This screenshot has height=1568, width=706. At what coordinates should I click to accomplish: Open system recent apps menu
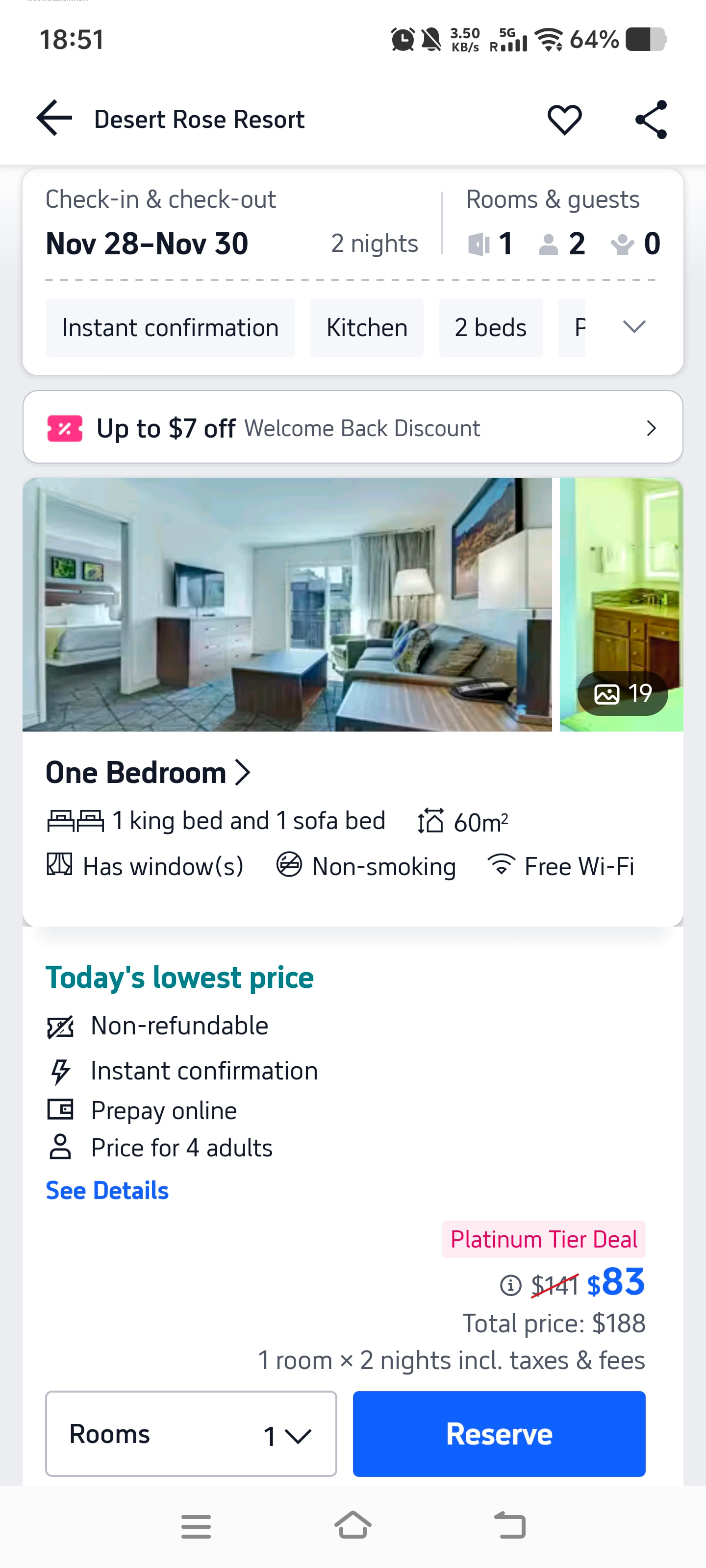(x=196, y=1526)
